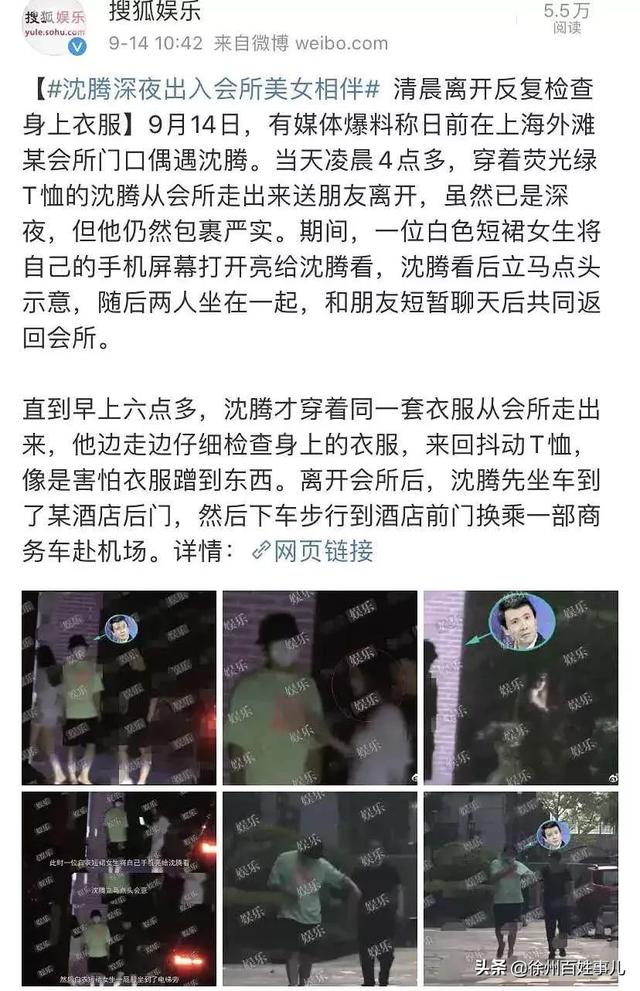View dark photo with large circular portrait inset

tap(520, 686)
